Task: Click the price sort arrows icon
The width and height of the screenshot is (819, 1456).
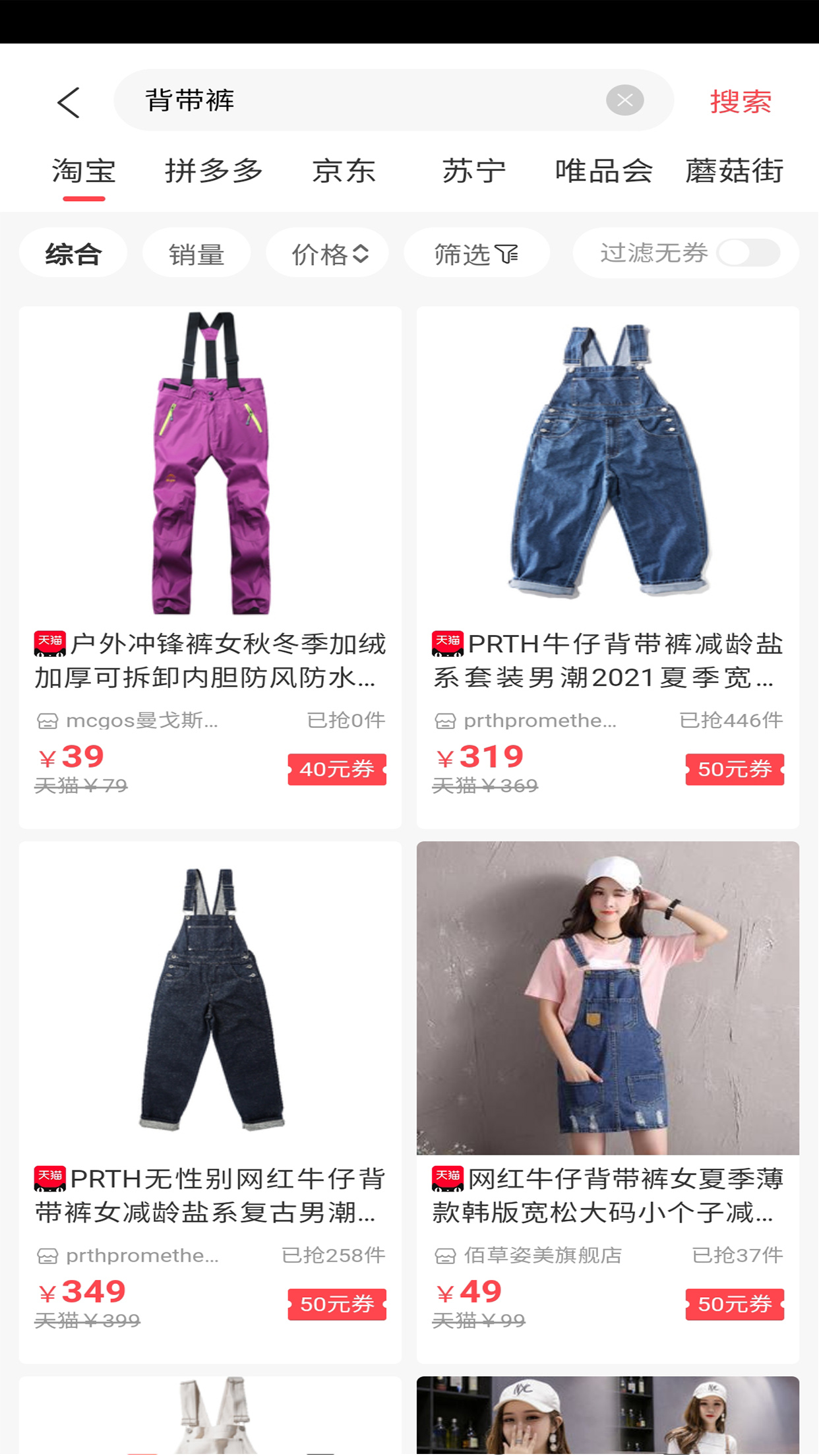Action: [361, 253]
